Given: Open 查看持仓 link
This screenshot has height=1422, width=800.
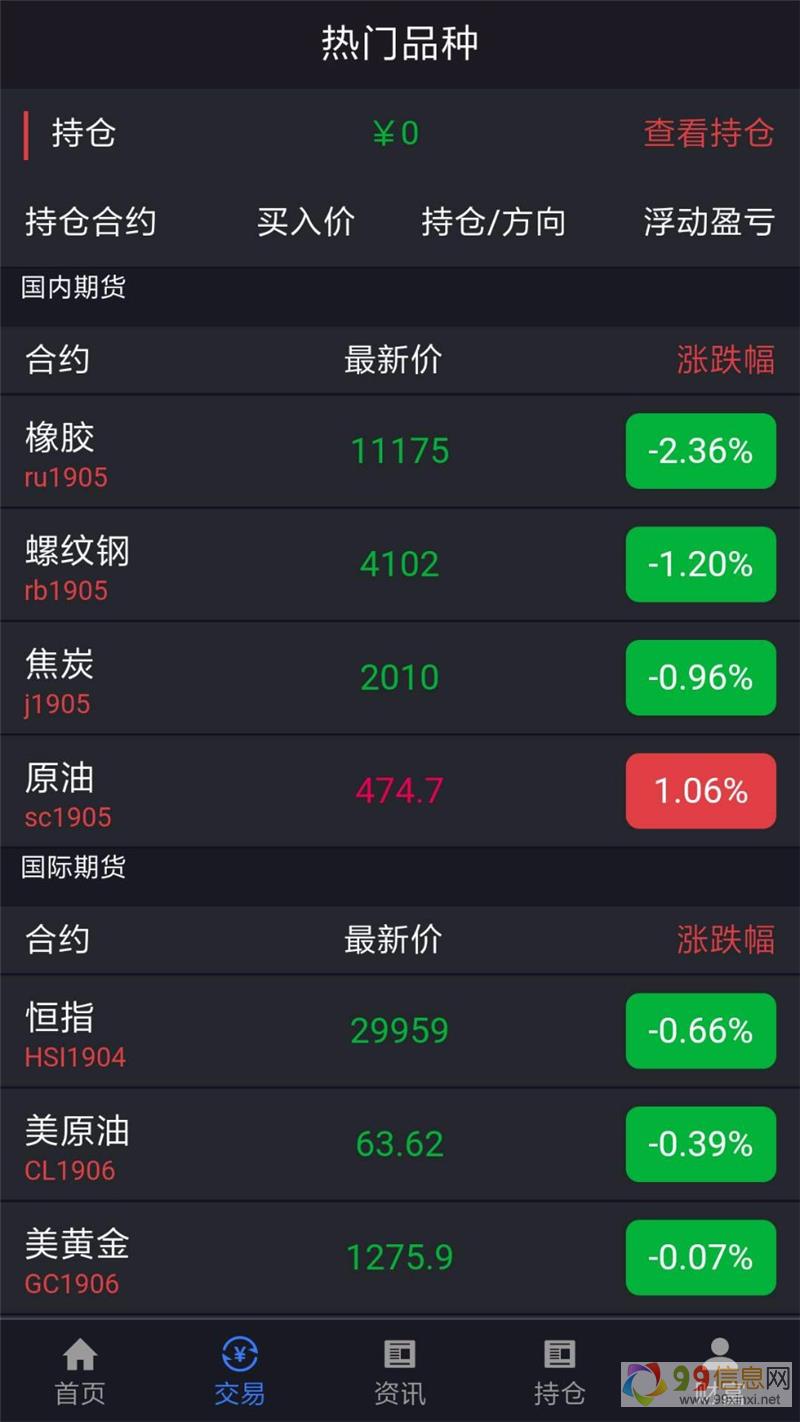Looking at the screenshot, I should [x=708, y=133].
